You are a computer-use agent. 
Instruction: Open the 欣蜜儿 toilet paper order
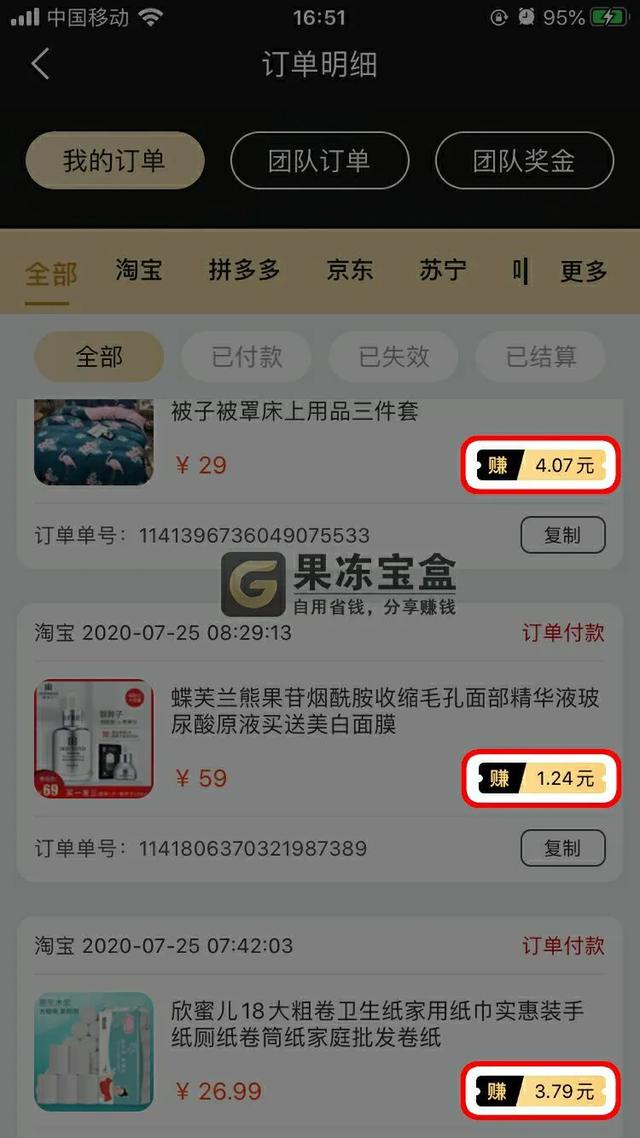375,1025
